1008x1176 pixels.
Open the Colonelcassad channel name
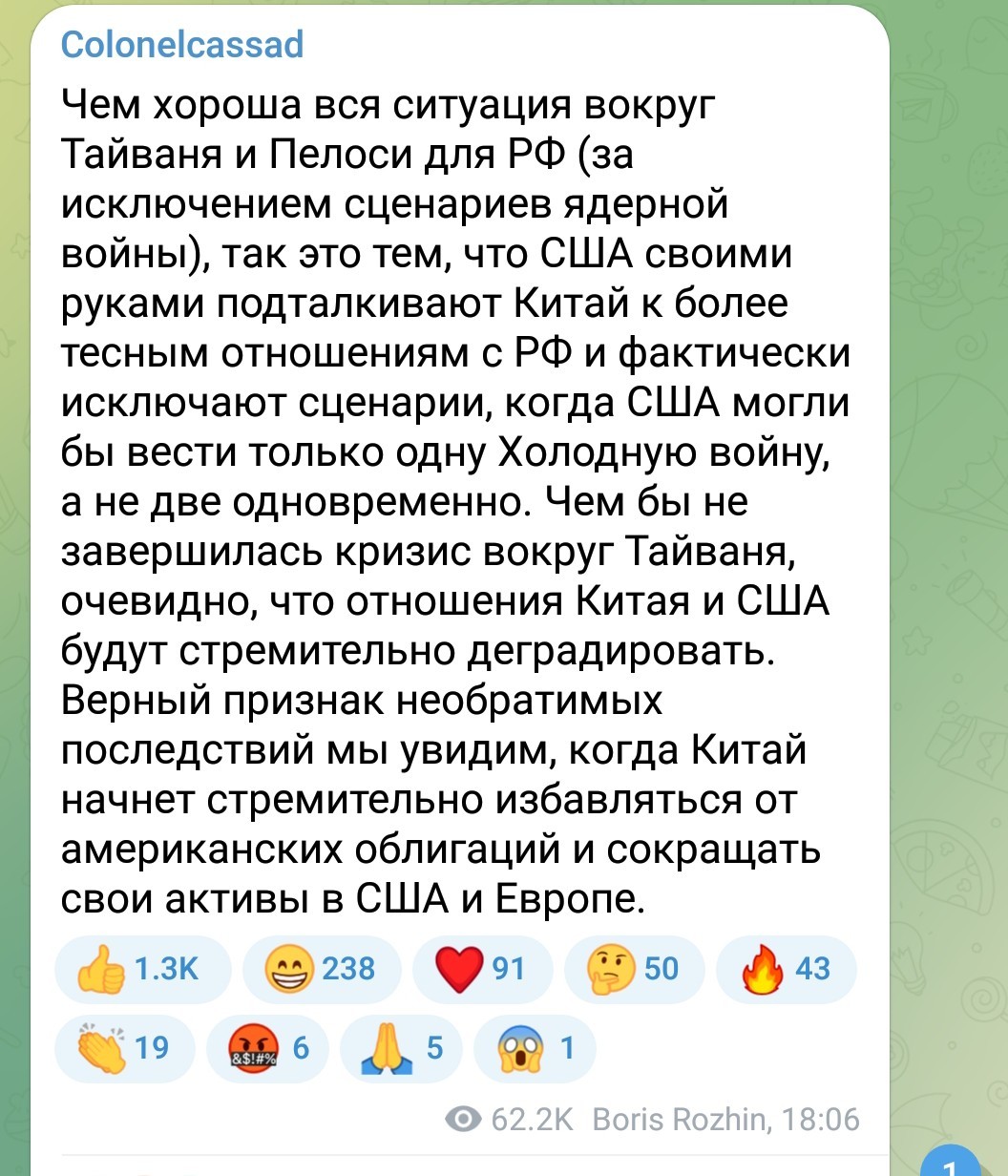coord(181,44)
